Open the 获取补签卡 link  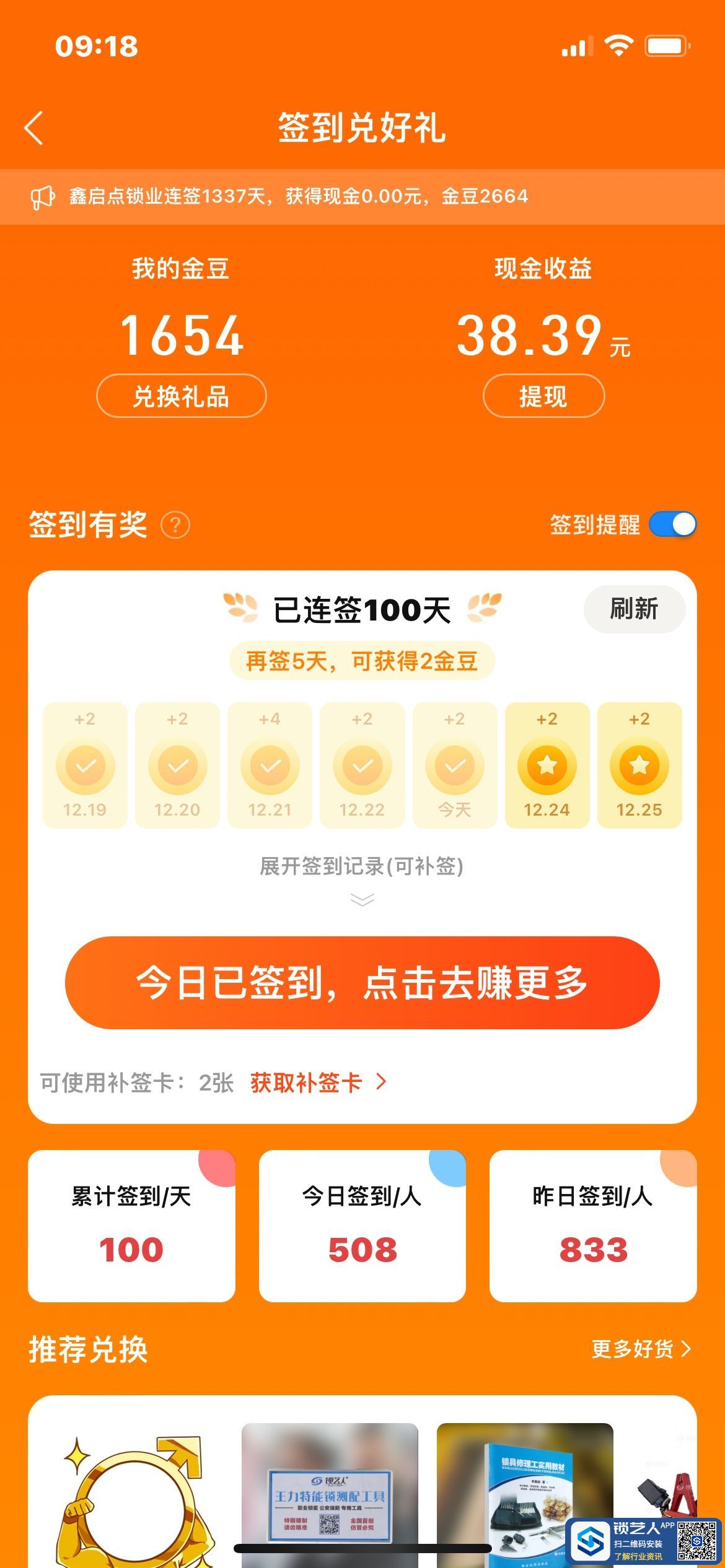tap(317, 1082)
